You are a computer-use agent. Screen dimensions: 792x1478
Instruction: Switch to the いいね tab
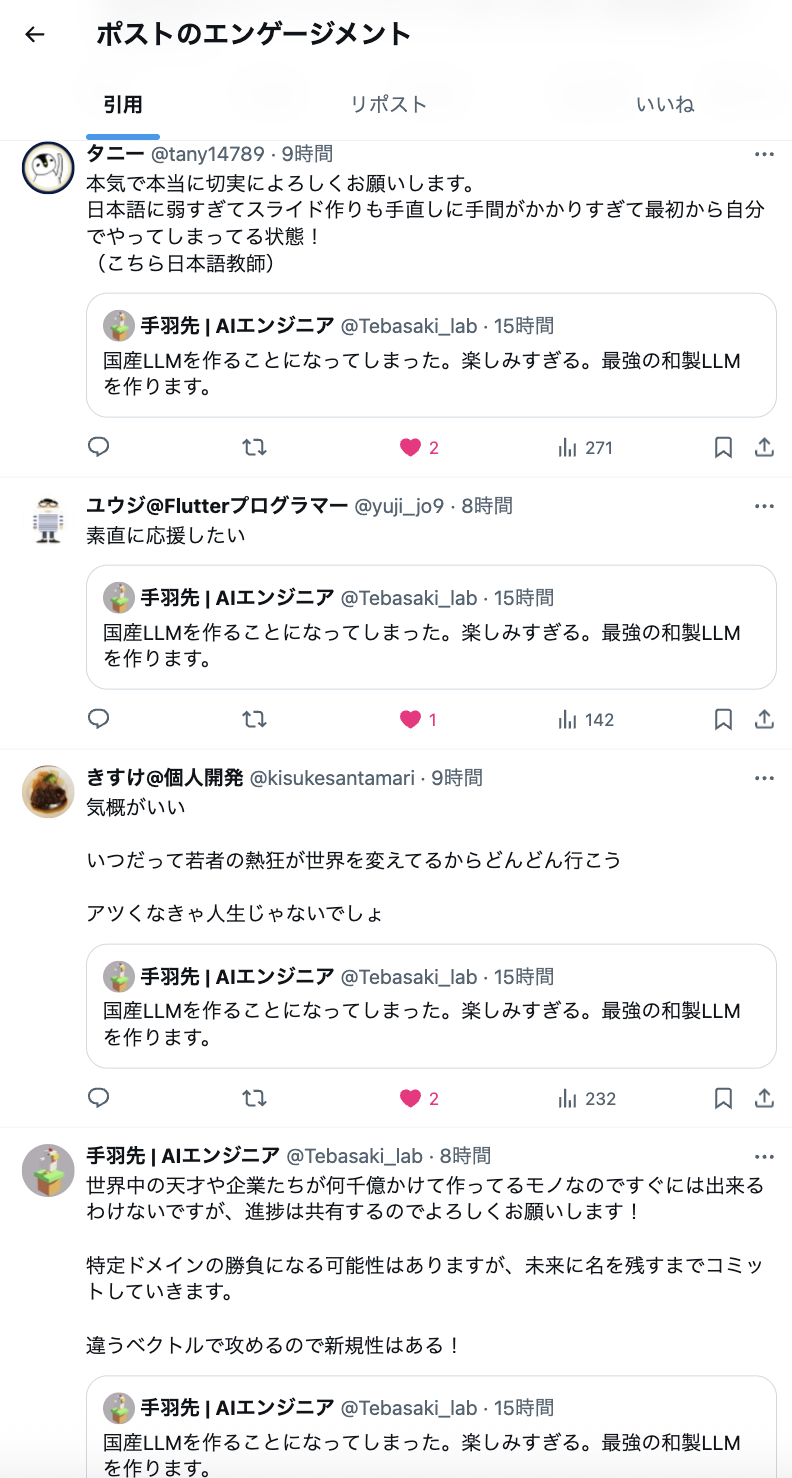[x=664, y=104]
